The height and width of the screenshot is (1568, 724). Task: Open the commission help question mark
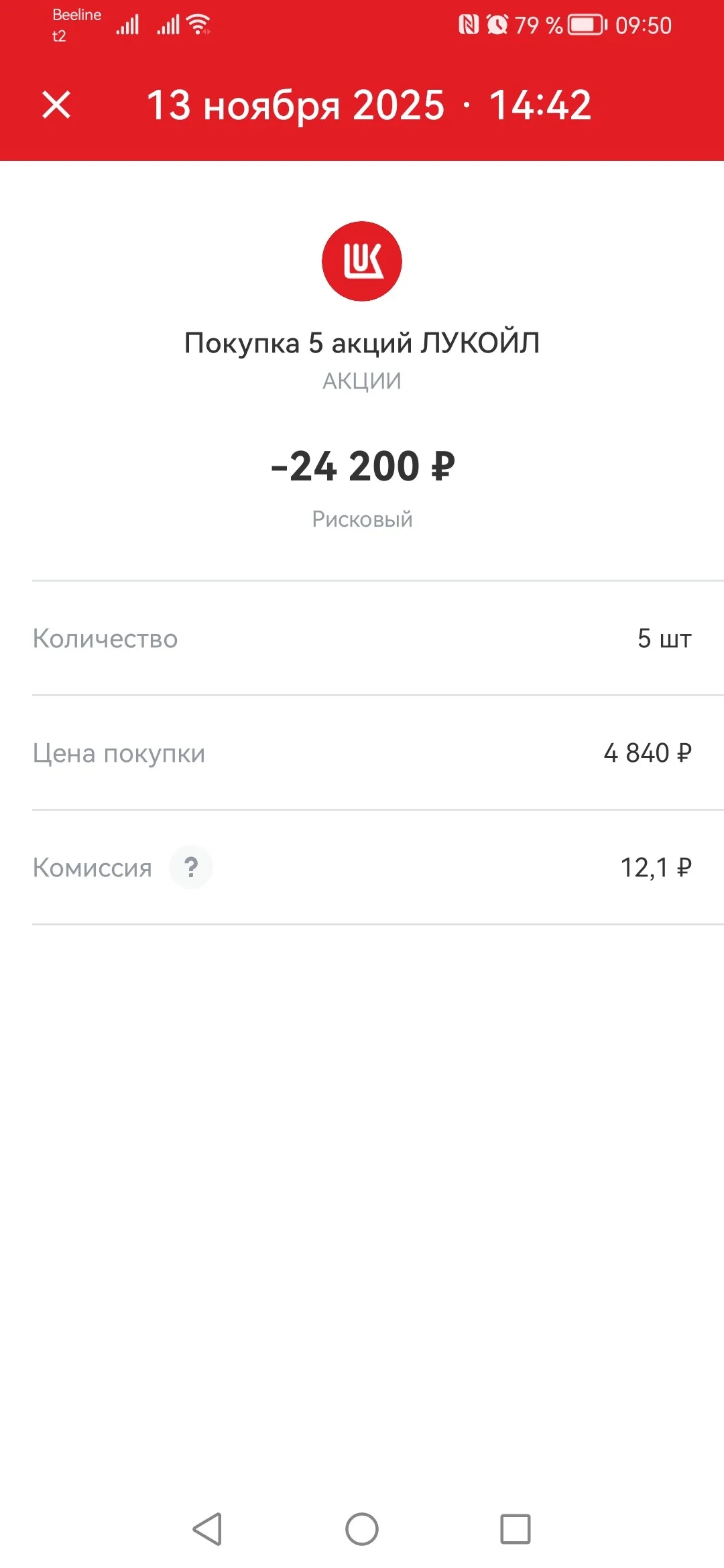(x=191, y=868)
